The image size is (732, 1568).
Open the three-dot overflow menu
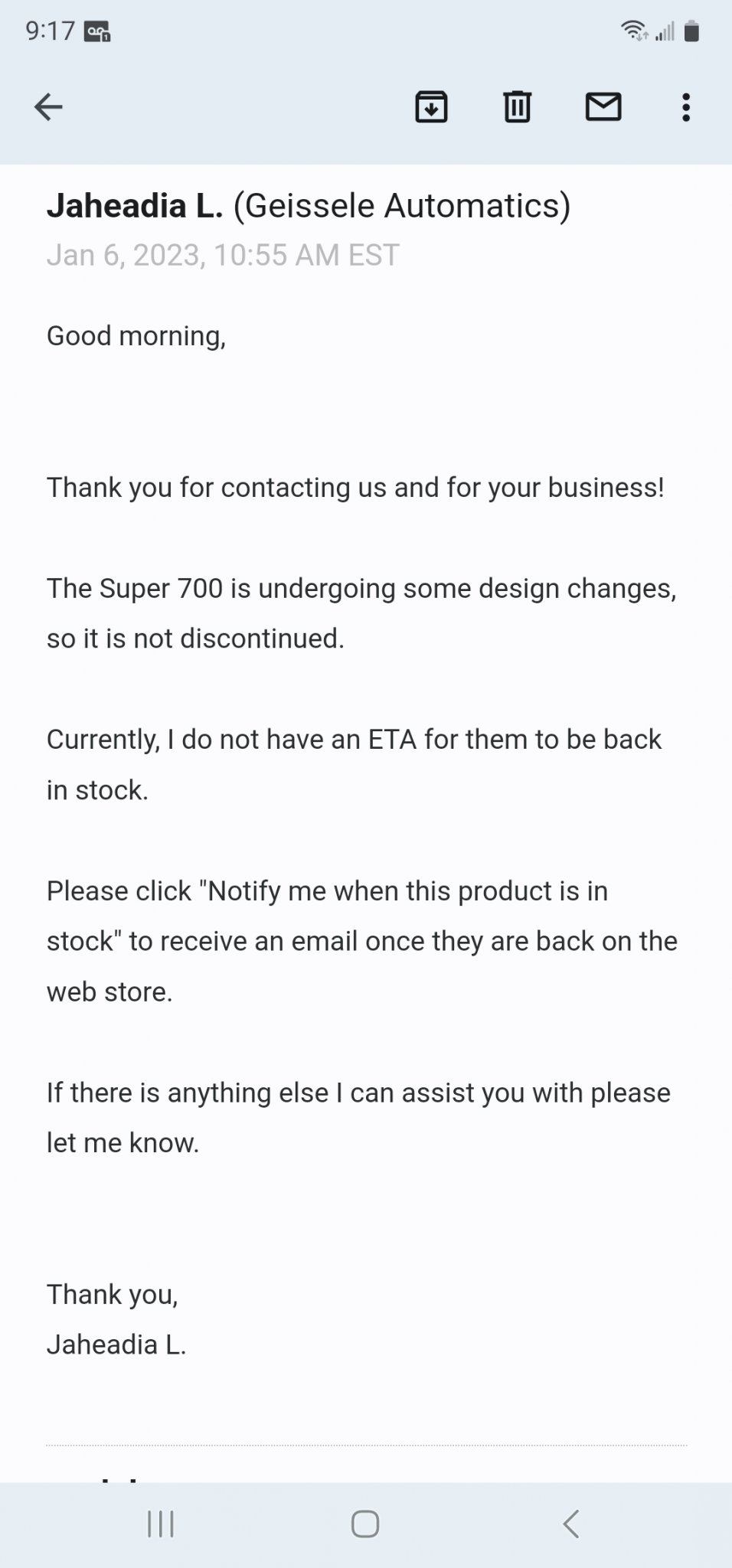686,107
